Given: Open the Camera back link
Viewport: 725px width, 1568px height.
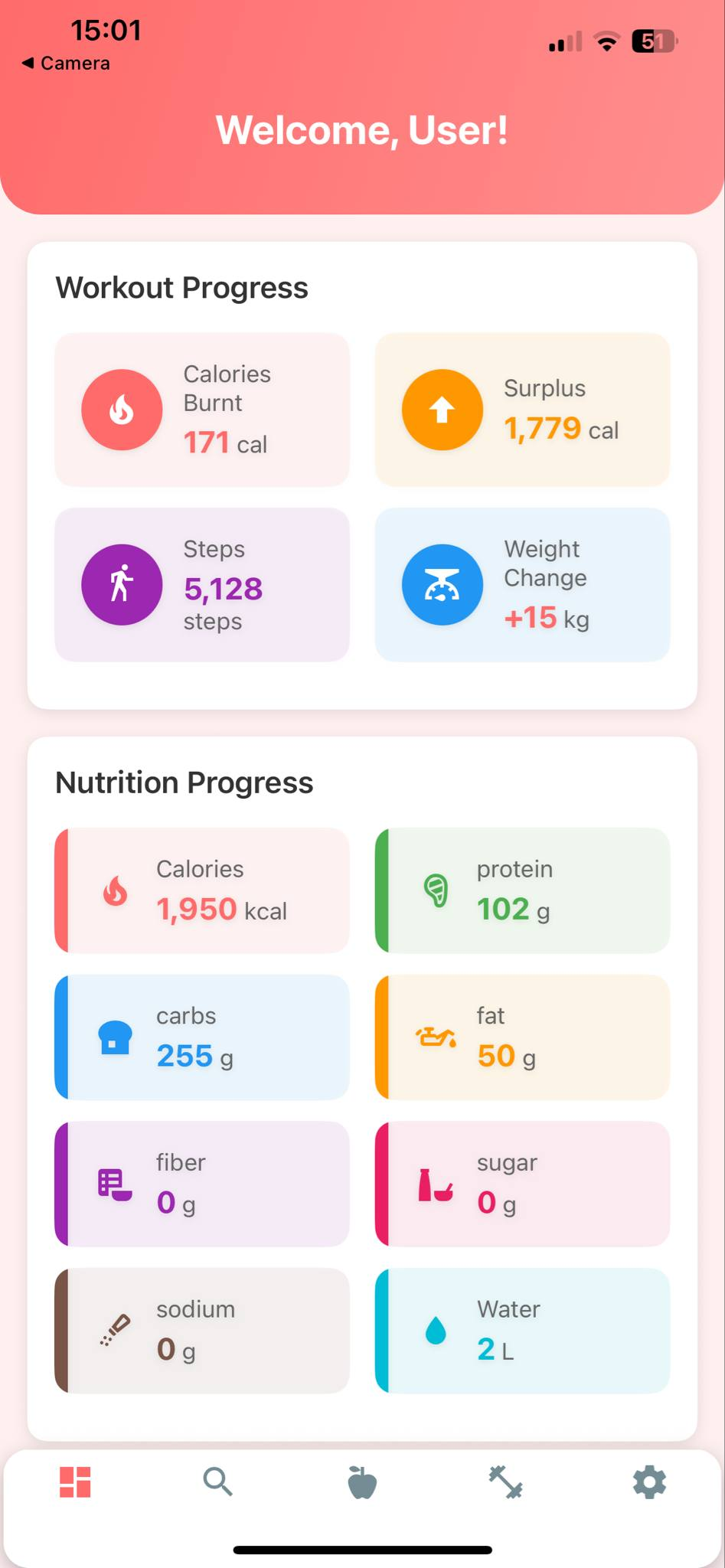Looking at the screenshot, I should (x=65, y=63).
